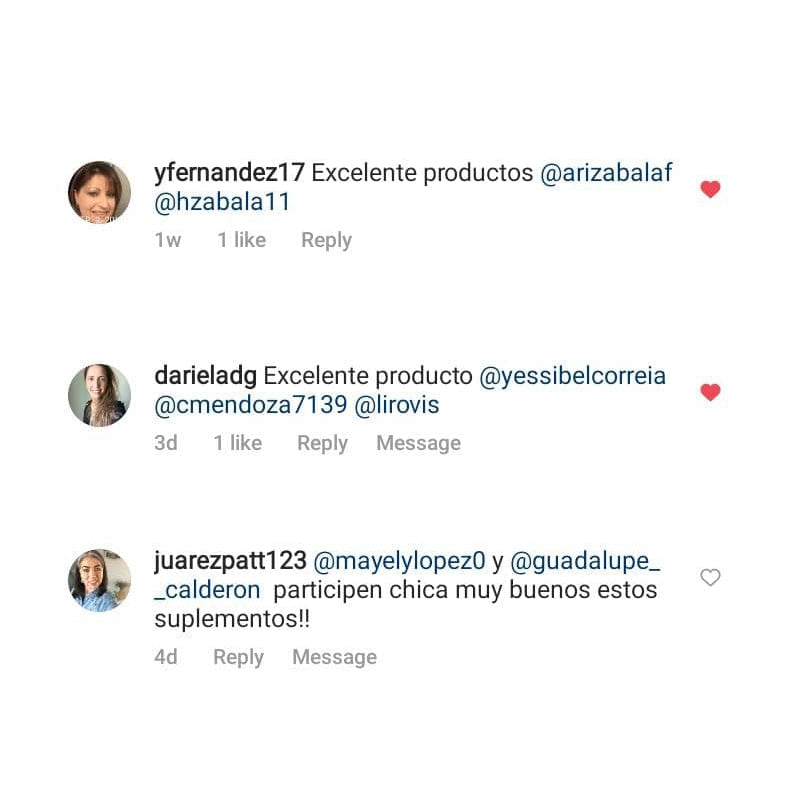Like juarezpatt123's comment

pos(710,577)
